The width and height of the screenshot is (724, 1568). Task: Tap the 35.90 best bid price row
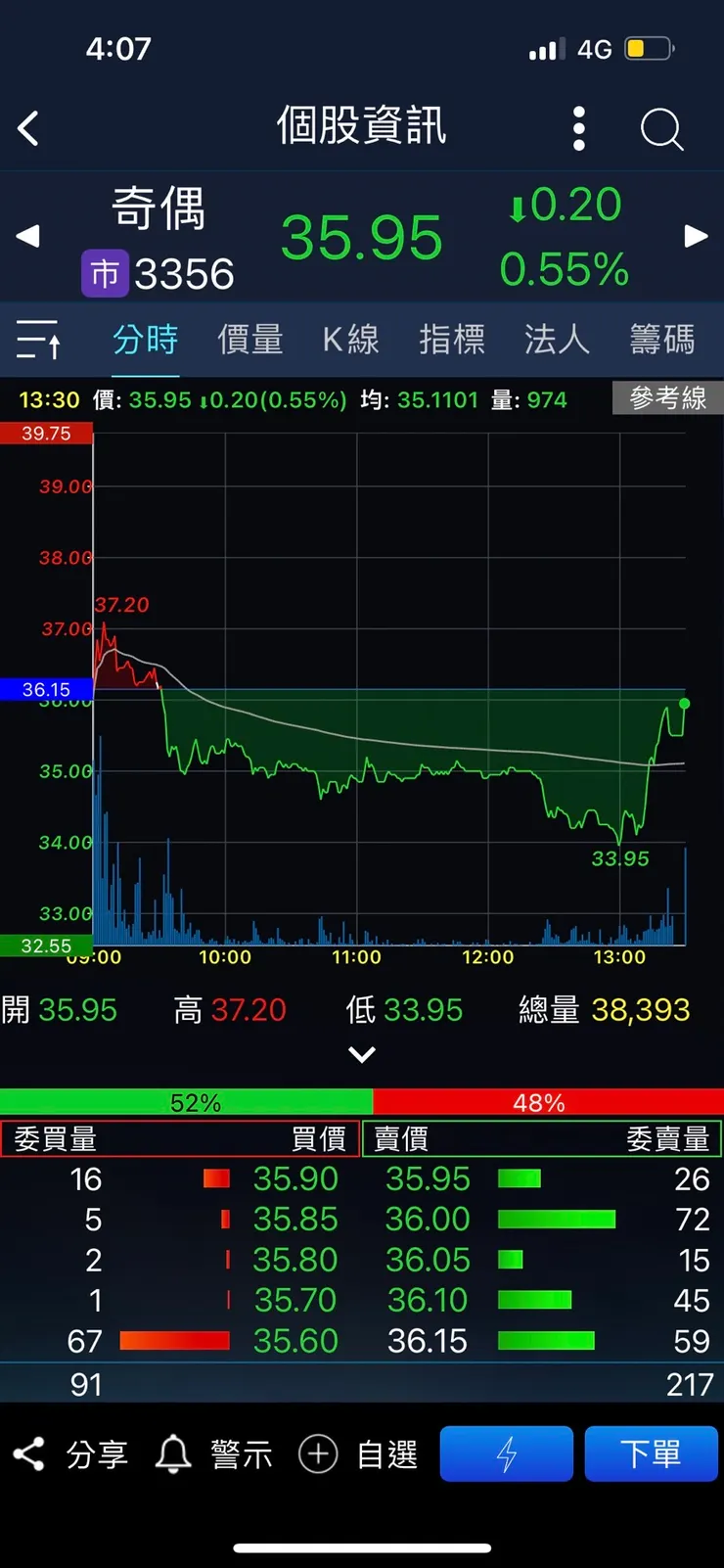click(294, 1179)
